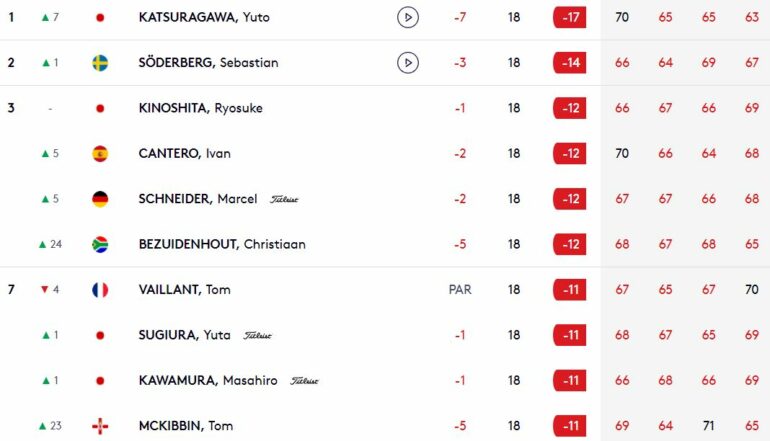The height and width of the screenshot is (441, 770).
Task: Open McKibbin, Tom's player row
Action: click(185, 426)
